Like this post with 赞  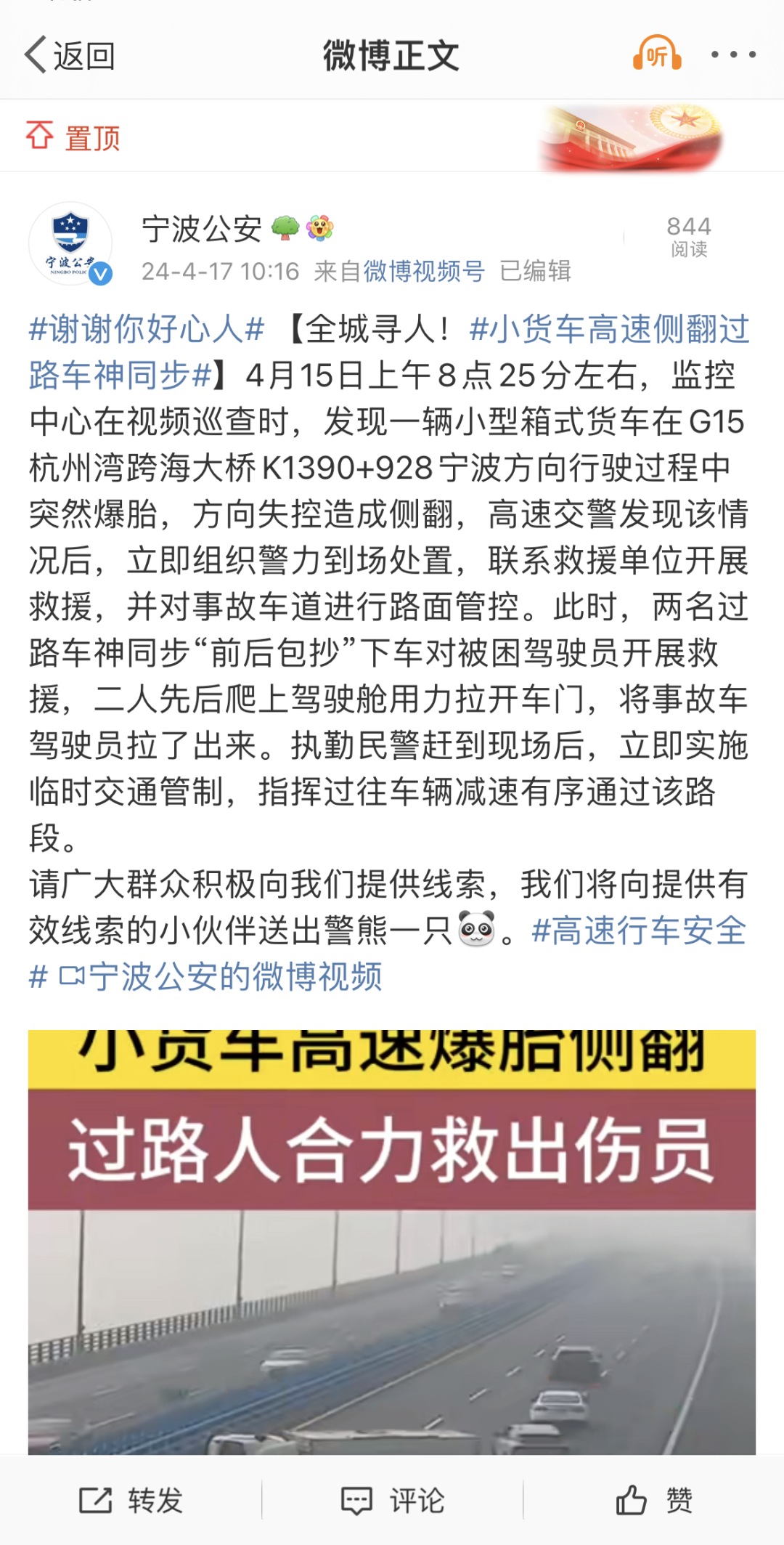point(654,1499)
